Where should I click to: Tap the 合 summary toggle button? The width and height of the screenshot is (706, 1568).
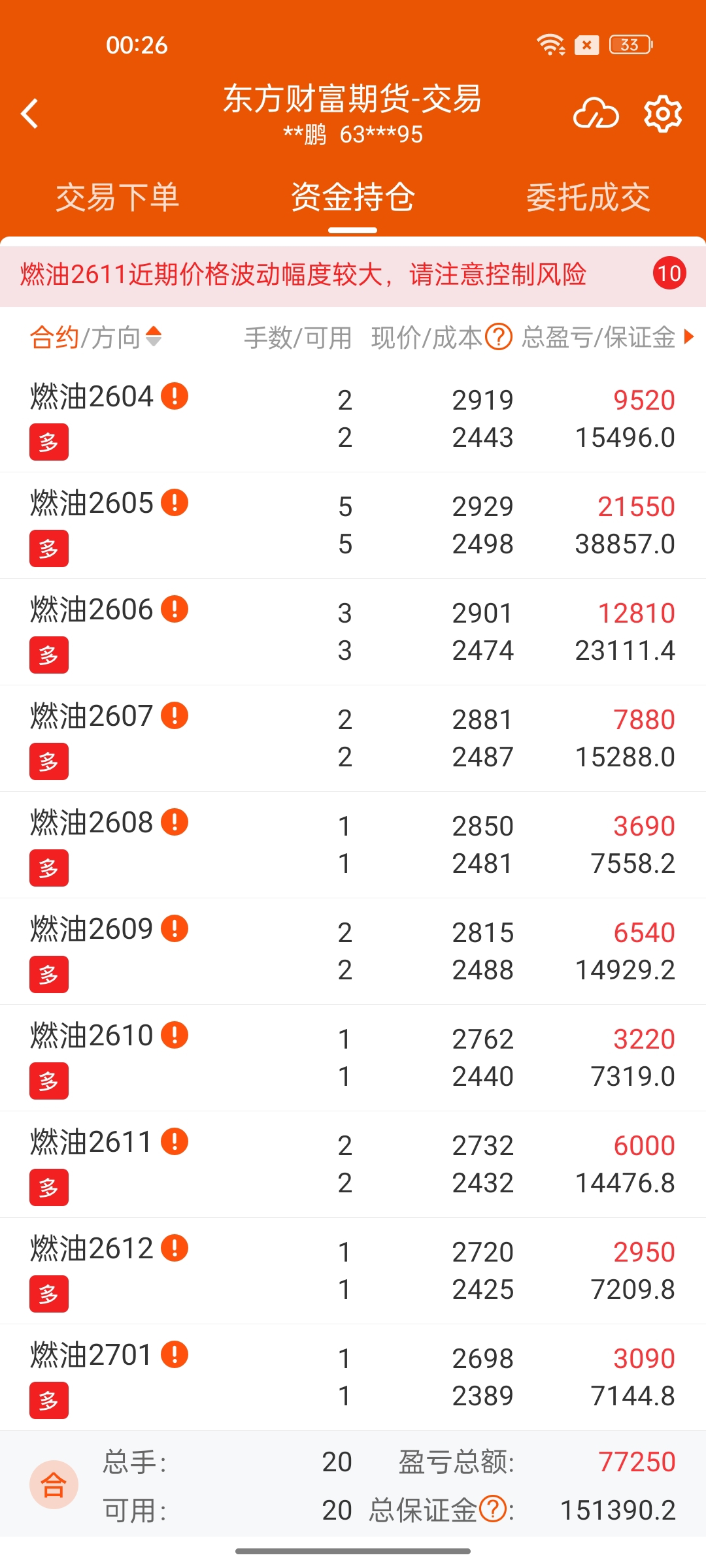click(x=54, y=1484)
